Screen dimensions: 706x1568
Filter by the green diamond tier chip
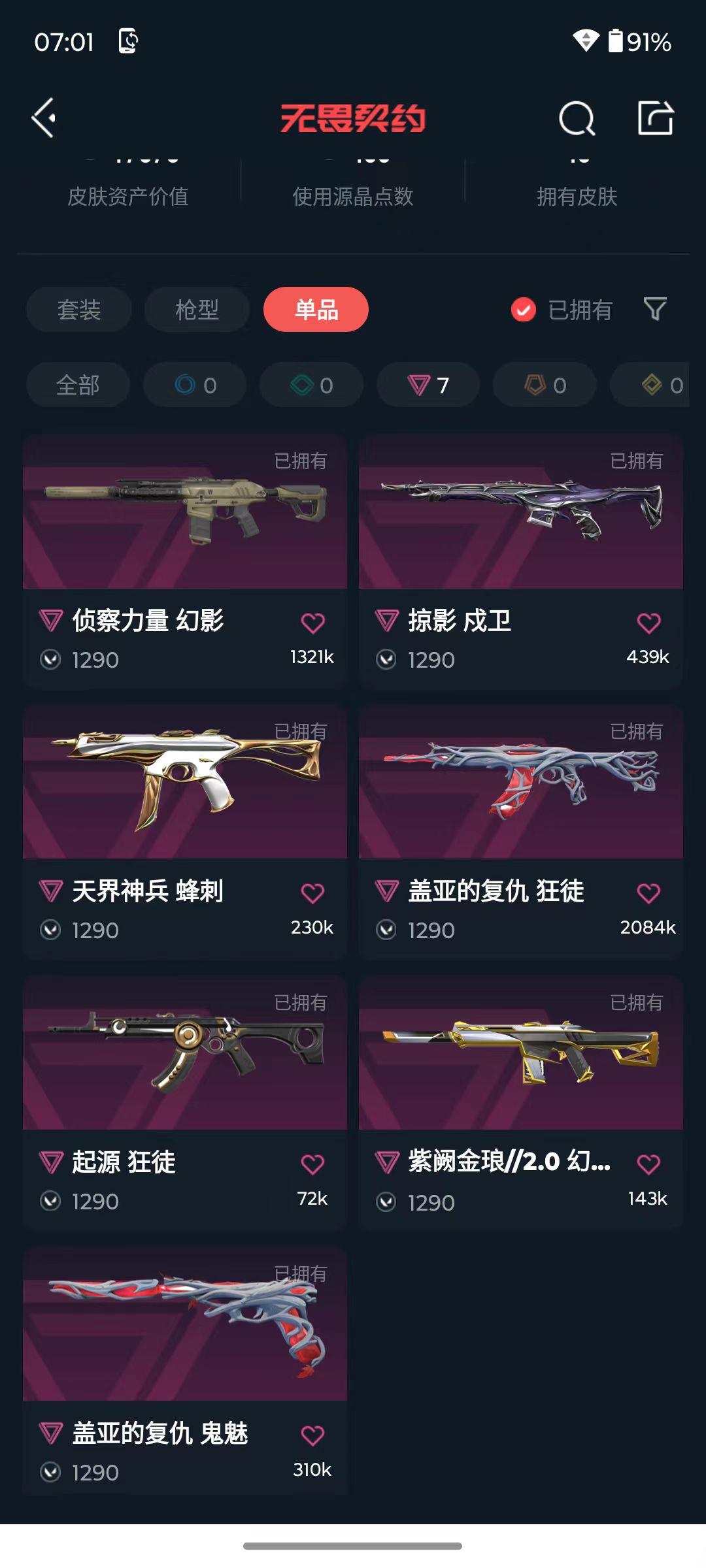311,385
